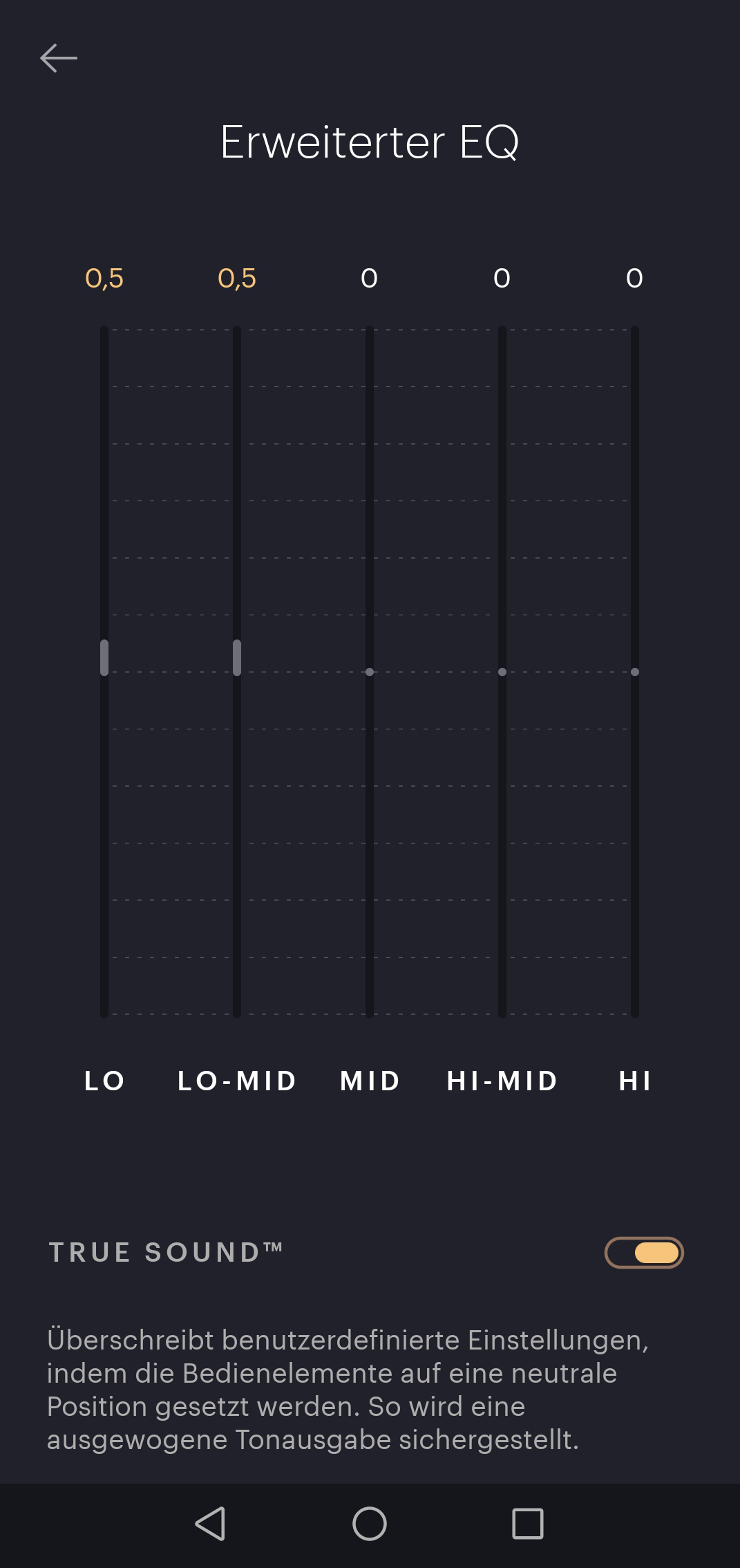Tap the HI band slider dot

(635, 672)
